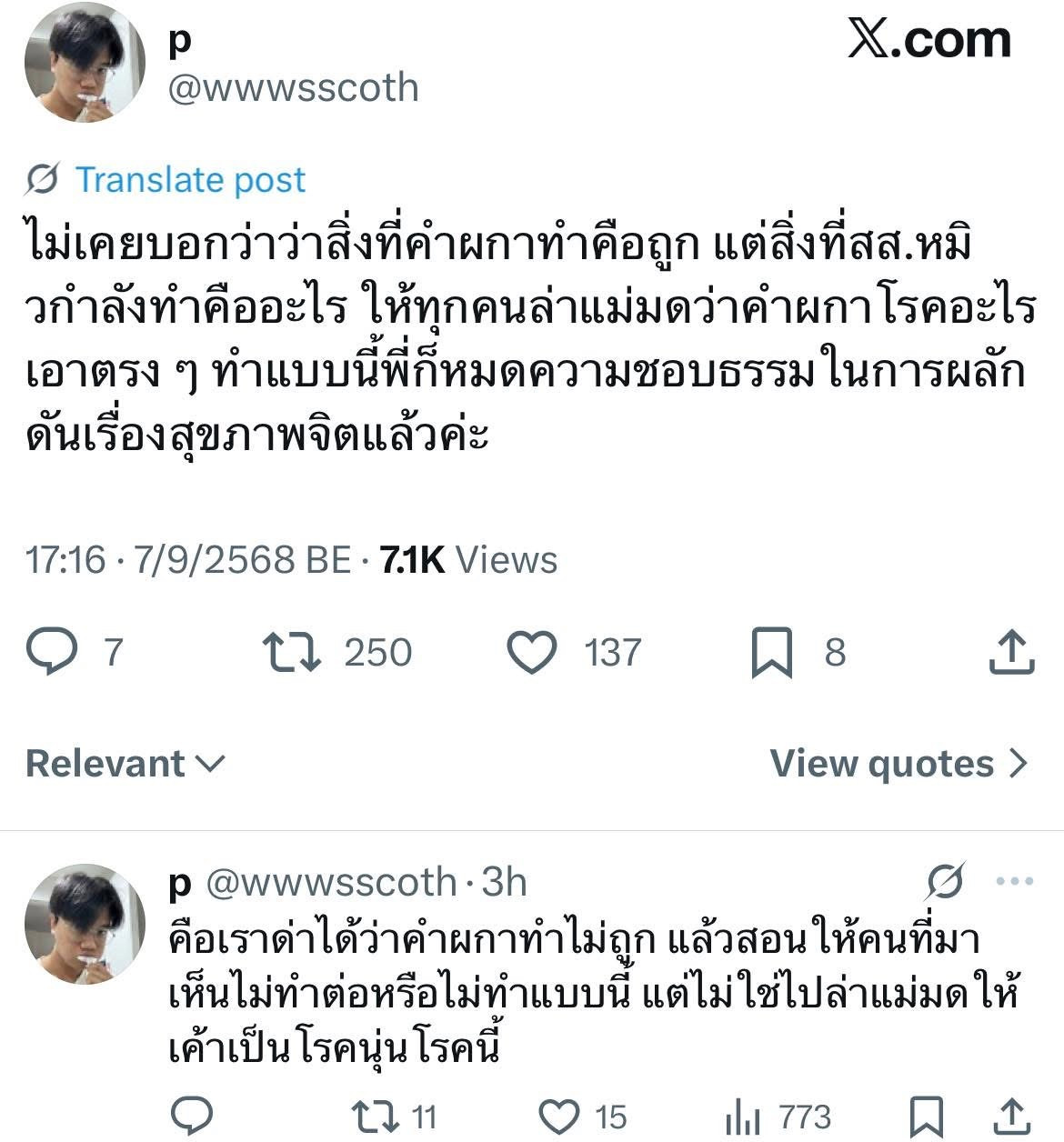This screenshot has width=1064, height=1142.
Task: Comment on the 3h reply
Action: [x=192, y=1116]
